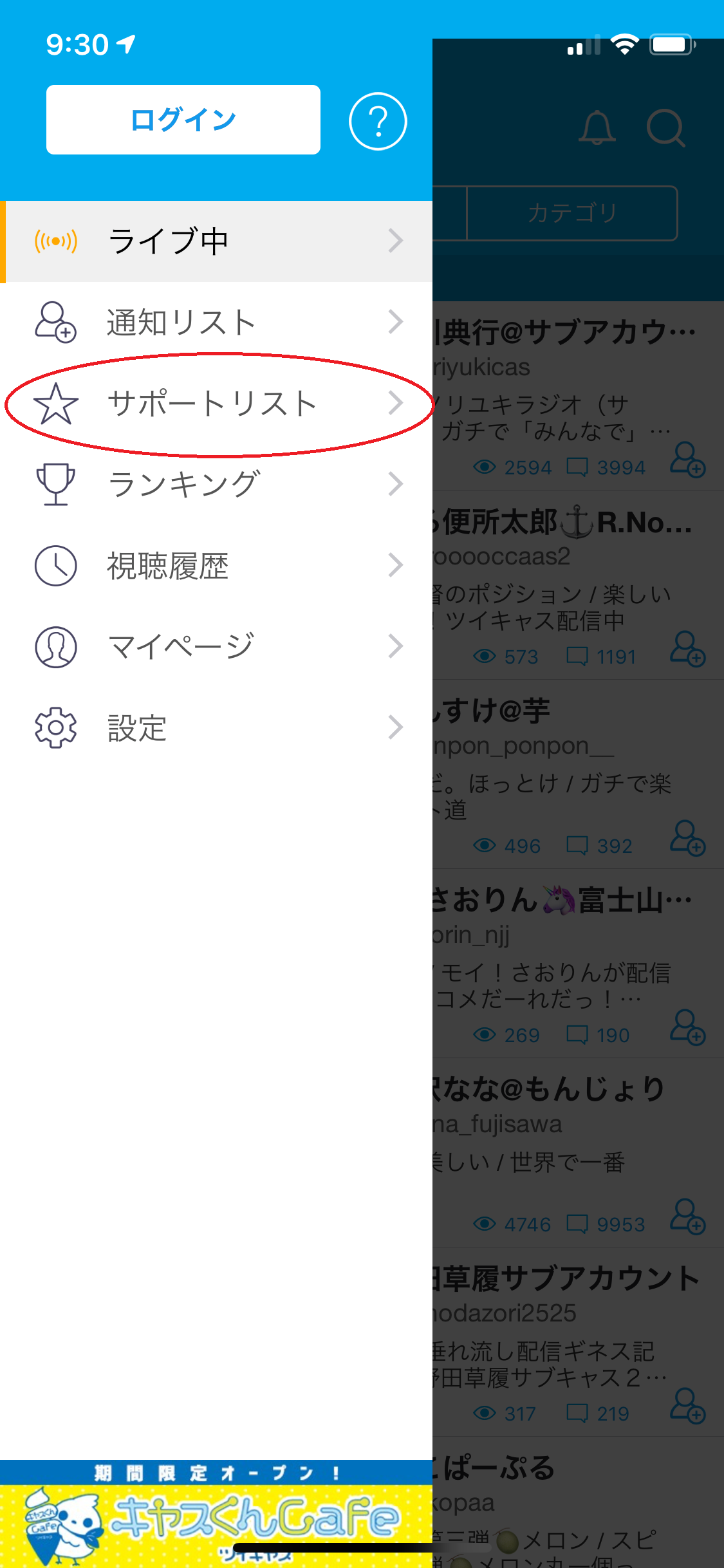This screenshot has width=724, height=1568.
Task: Open 設定 settings
Action: (x=216, y=728)
